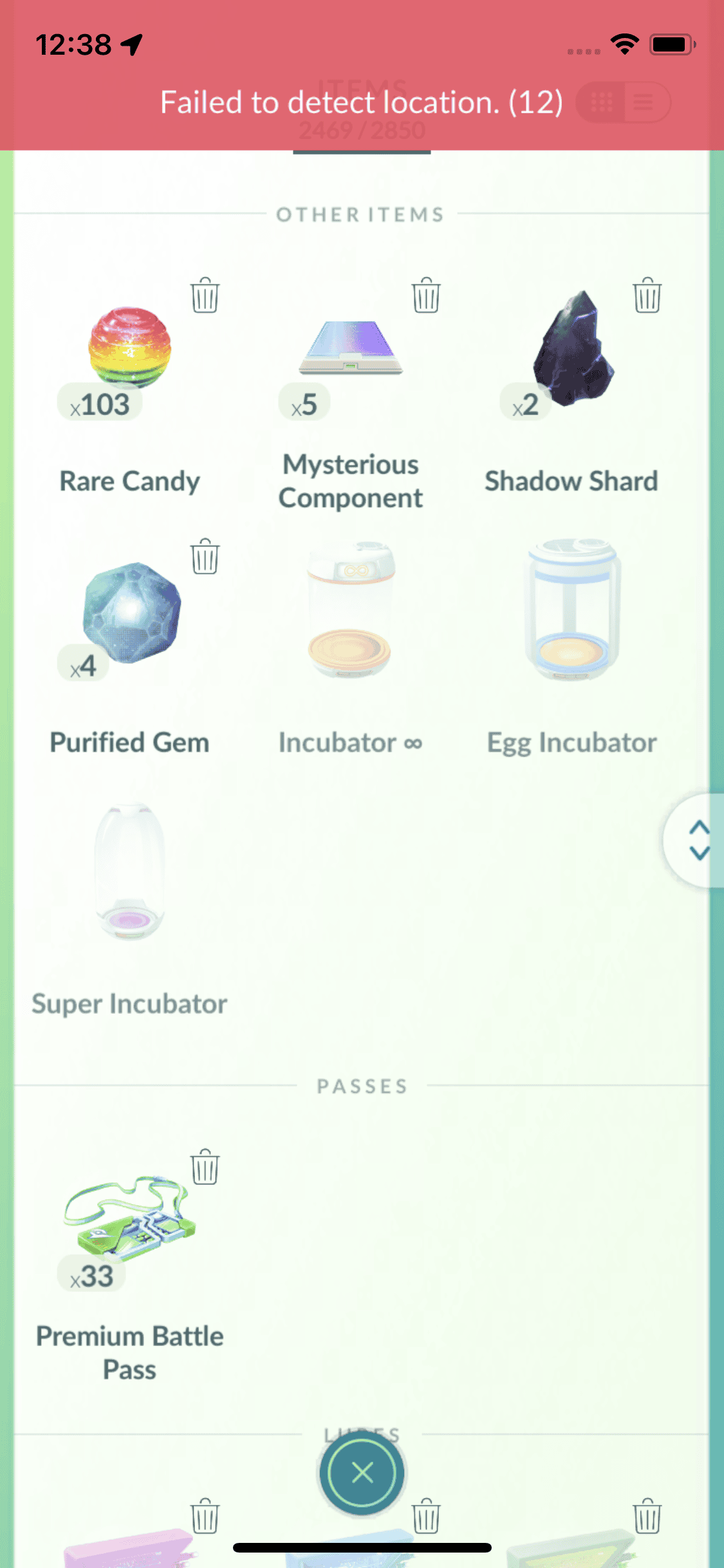Open the Purified Gem item

pos(131,612)
